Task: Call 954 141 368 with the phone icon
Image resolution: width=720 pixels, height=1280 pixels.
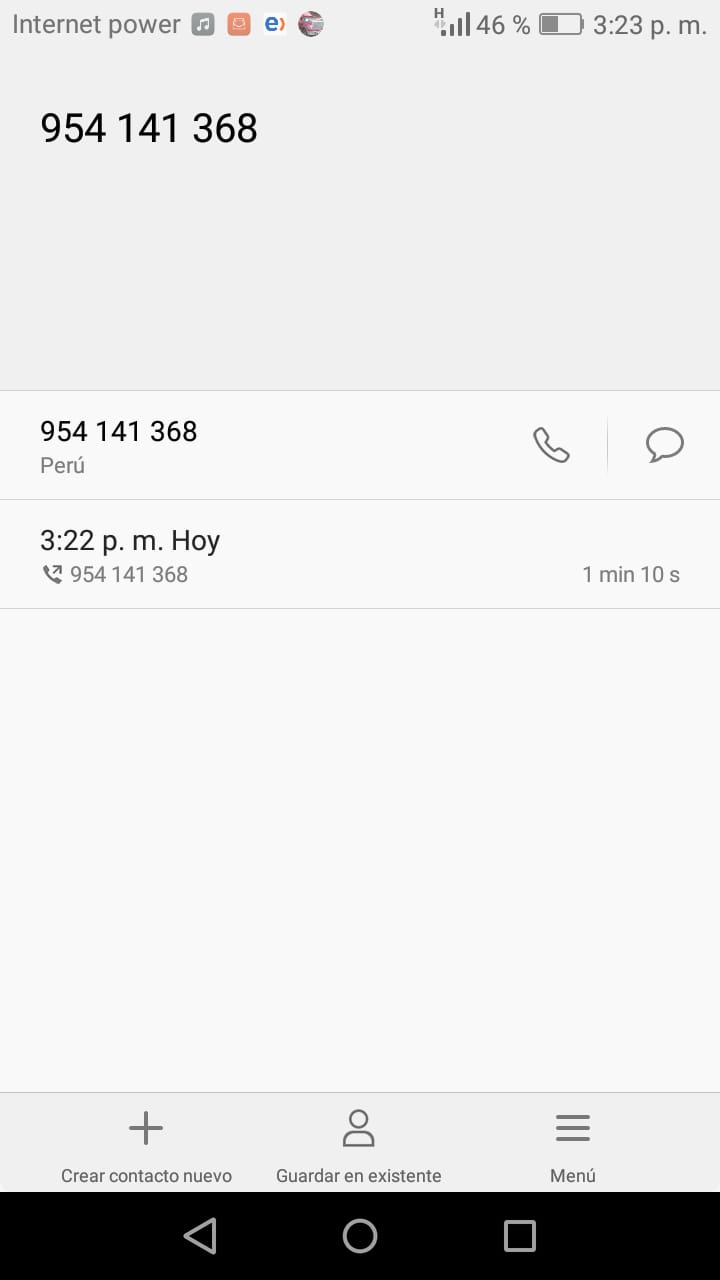Action: click(551, 445)
